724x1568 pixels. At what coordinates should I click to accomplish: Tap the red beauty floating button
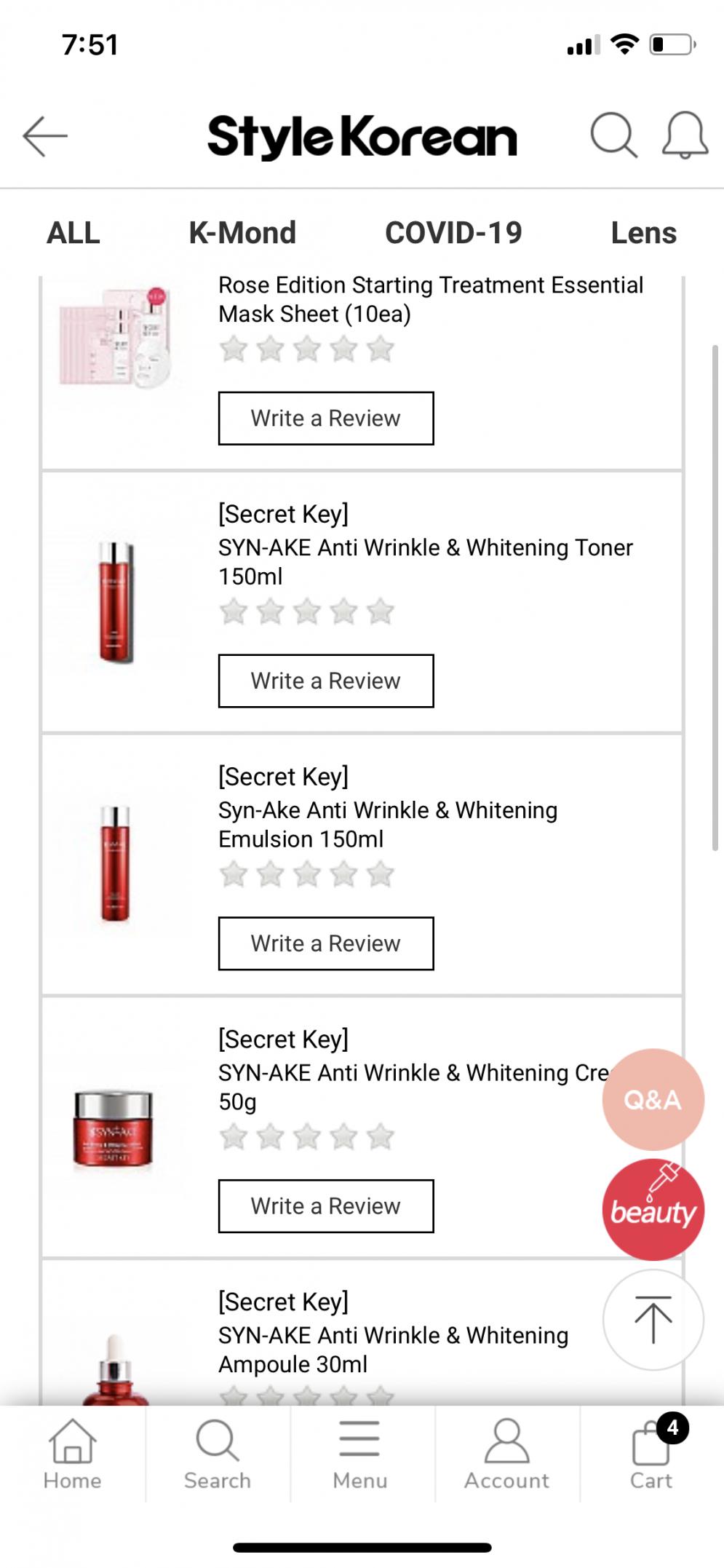(653, 1210)
